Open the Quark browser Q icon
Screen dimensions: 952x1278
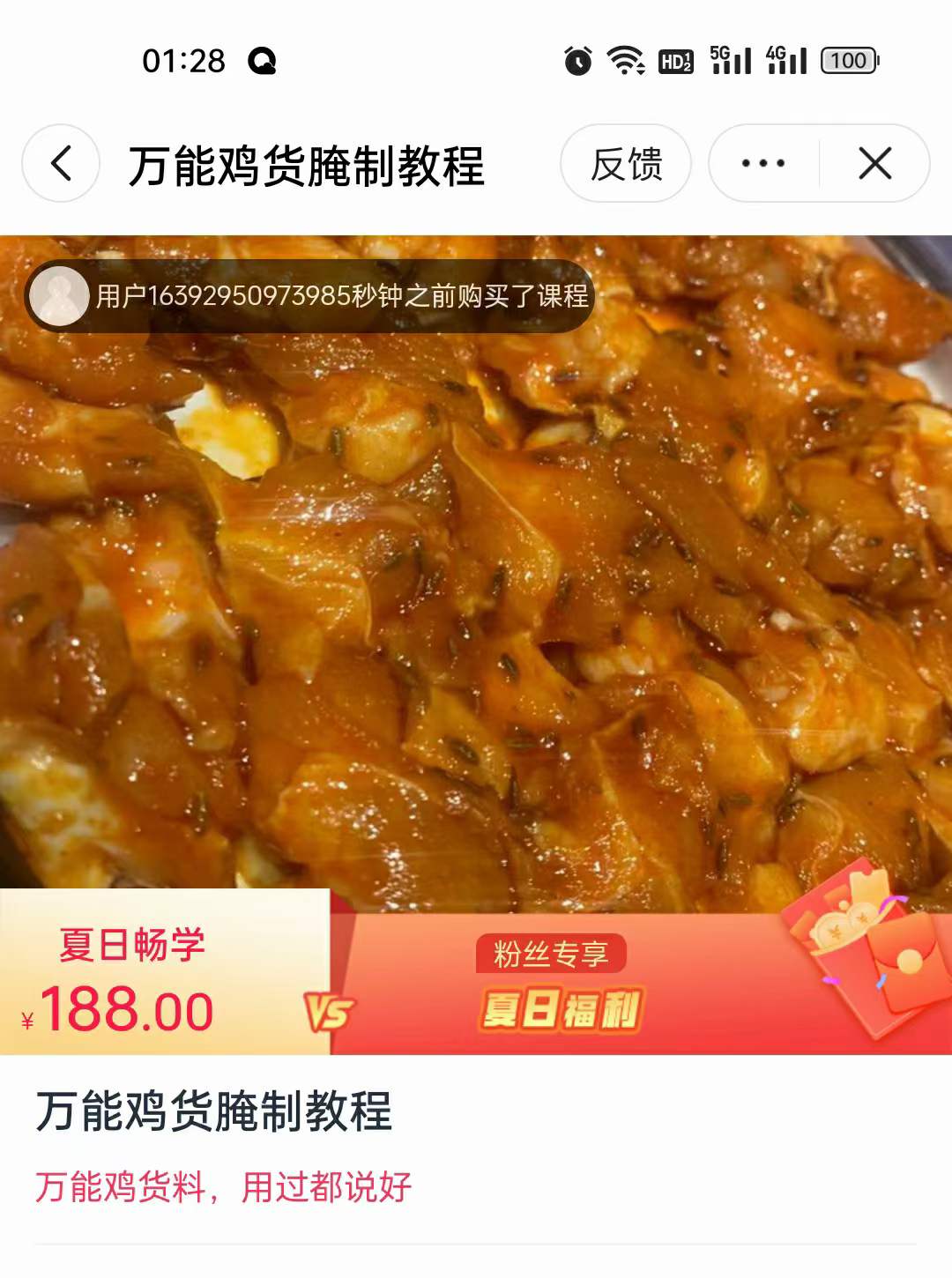(x=262, y=60)
